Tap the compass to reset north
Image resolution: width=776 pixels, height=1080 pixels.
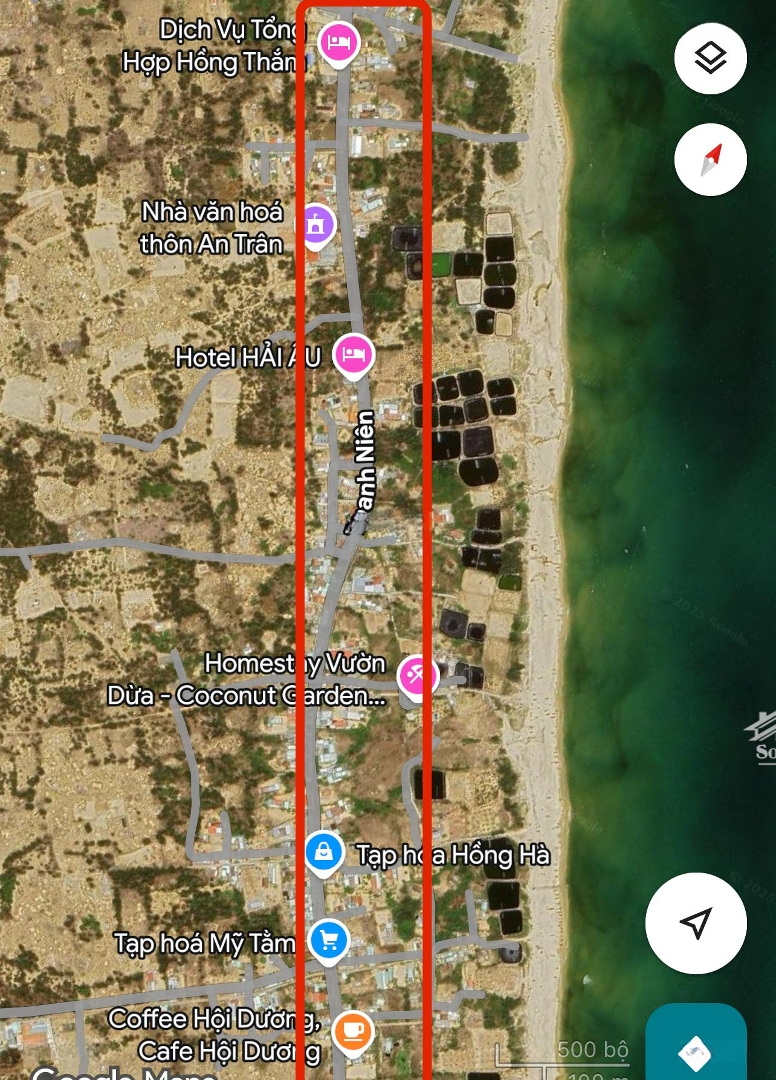point(710,159)
